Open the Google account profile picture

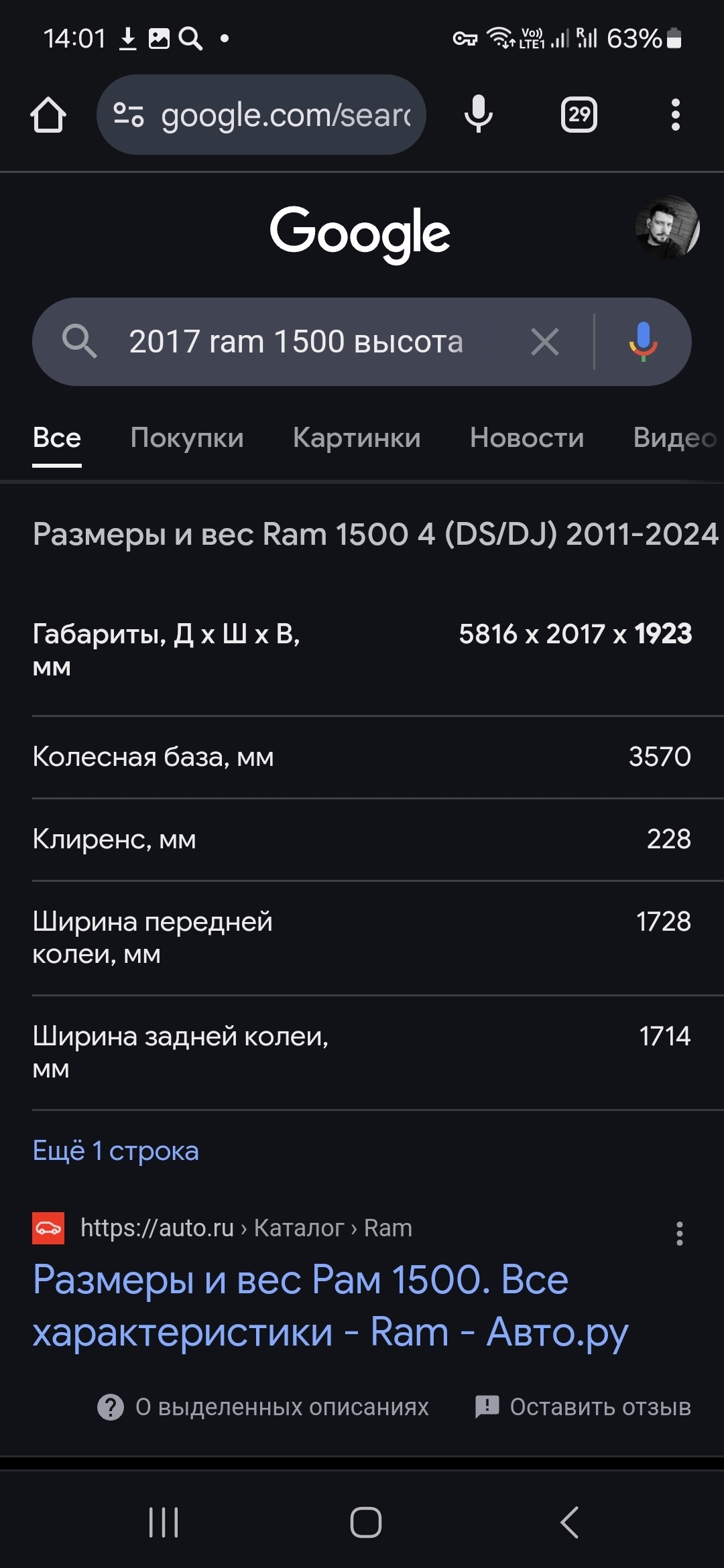click(667, 227)
